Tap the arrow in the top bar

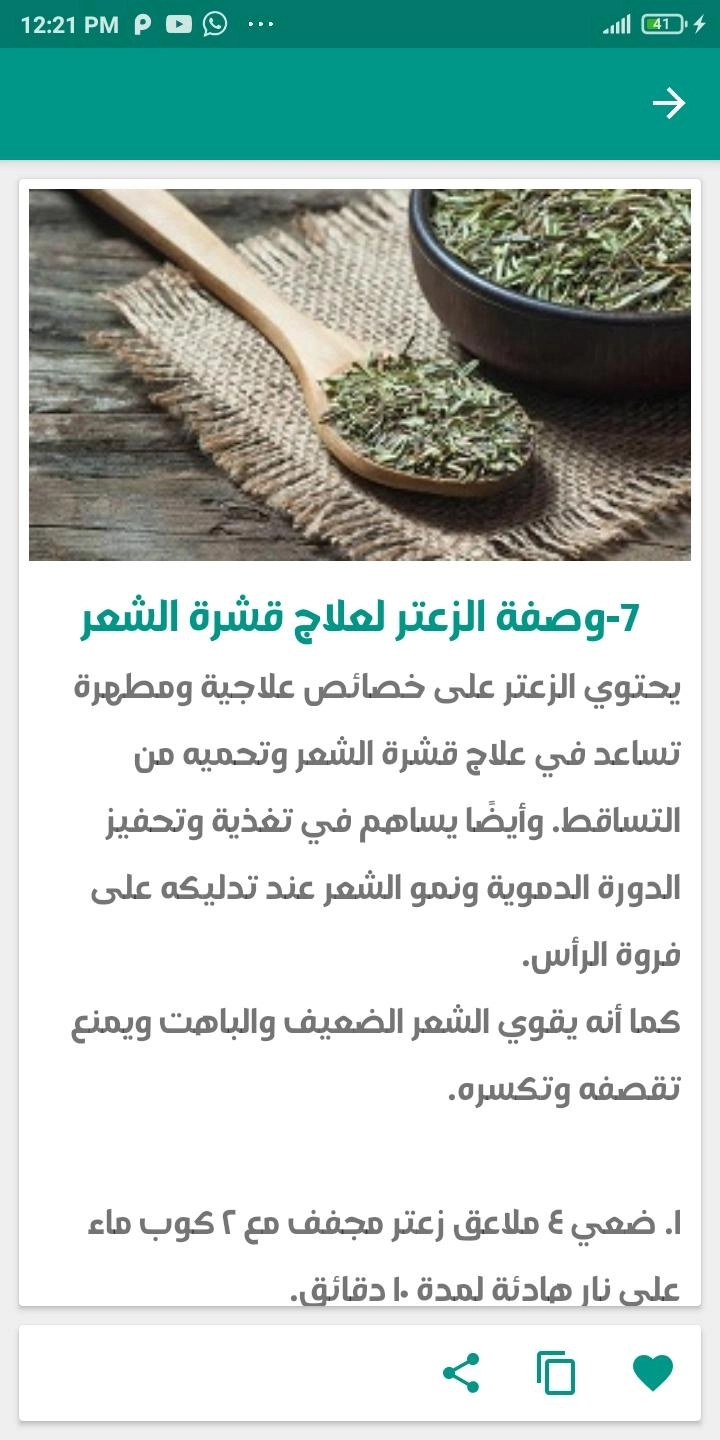668,103
